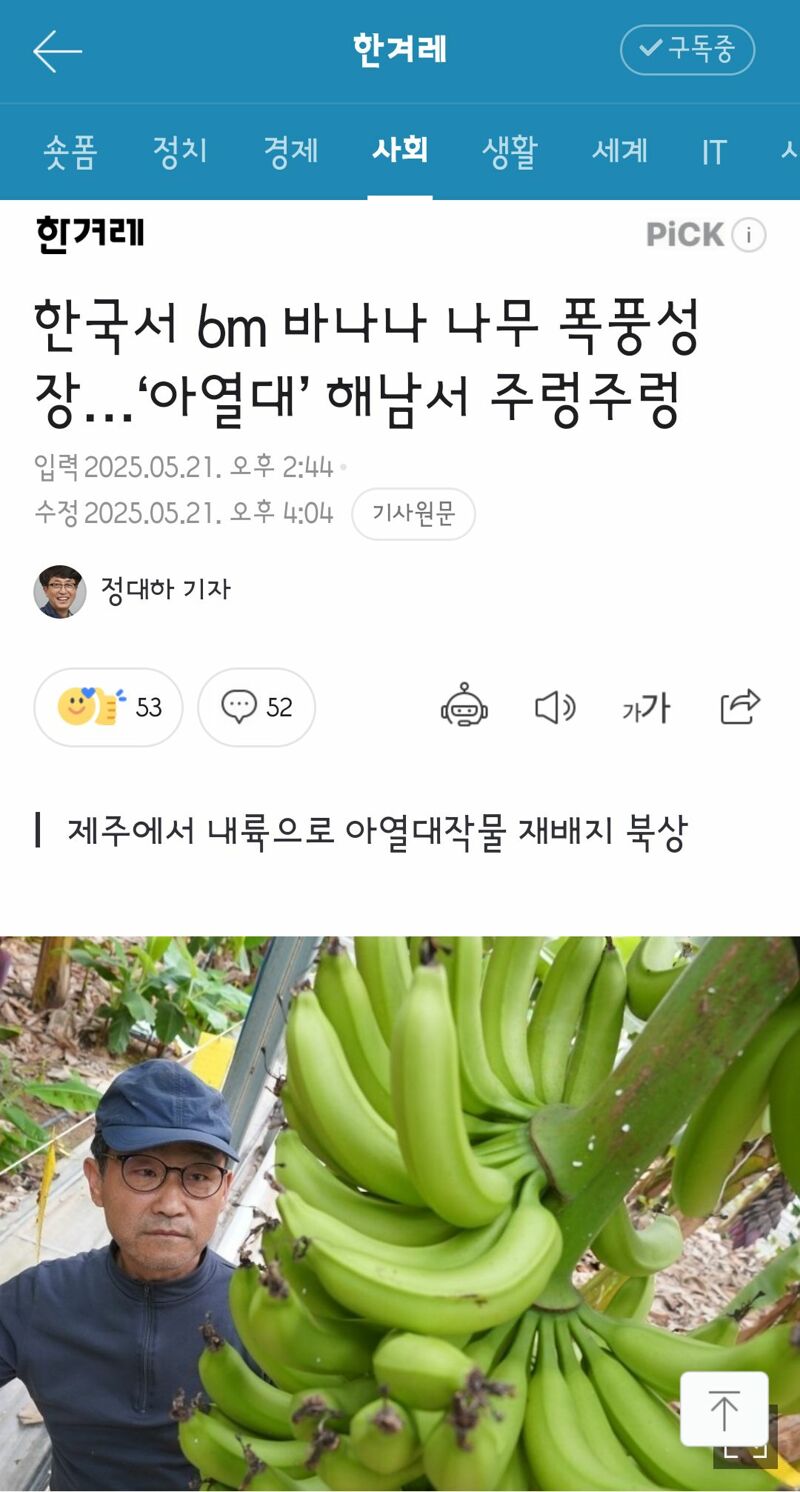Image resolution: width=800 pixels, height=1492 pixels.
Task: Switch to the 정치 tab
Action: (180, 151)
